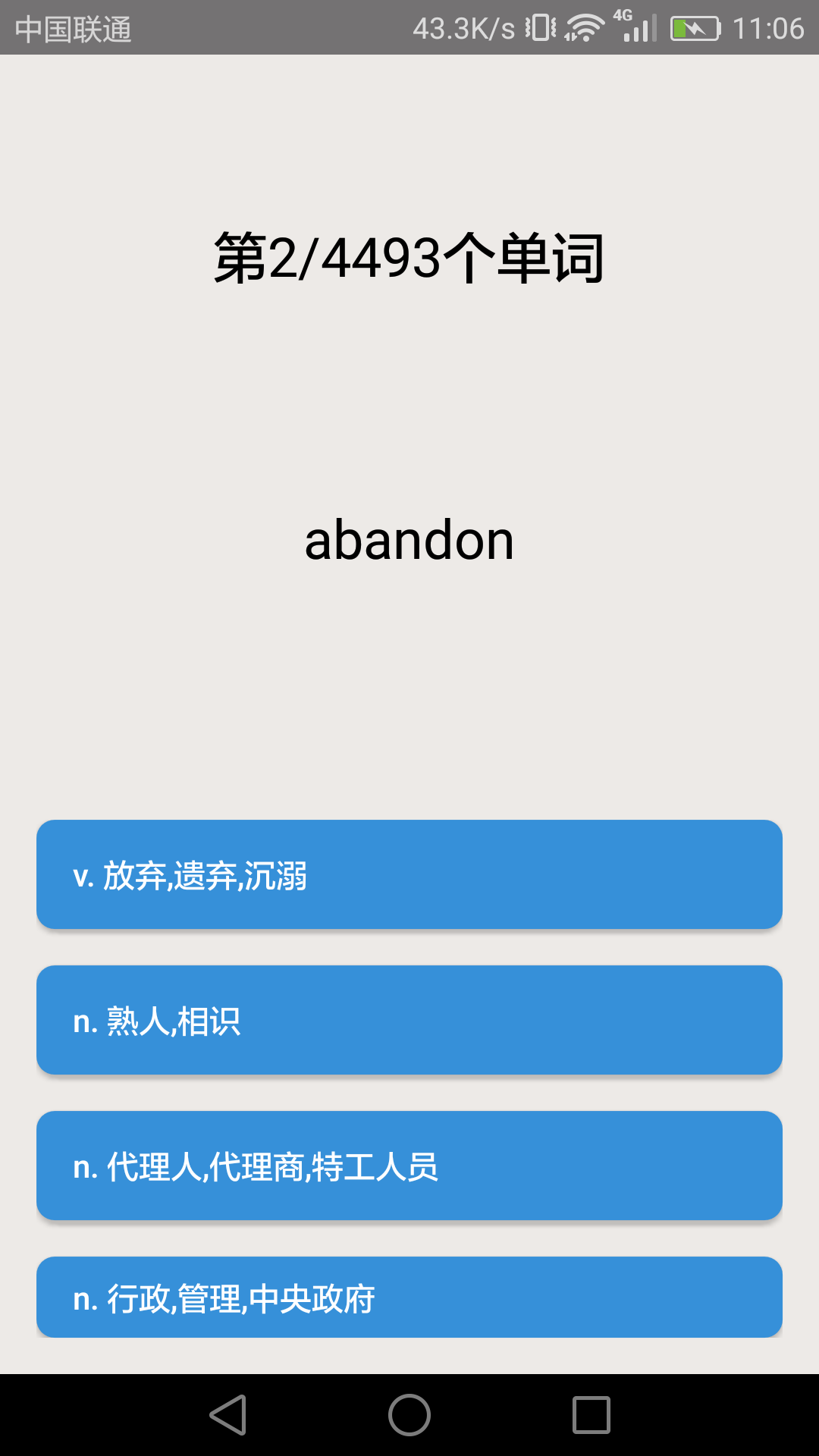The image size is (819, 1456).
Task: Tap the word "abandon"
Action: [x=409, y=540]
